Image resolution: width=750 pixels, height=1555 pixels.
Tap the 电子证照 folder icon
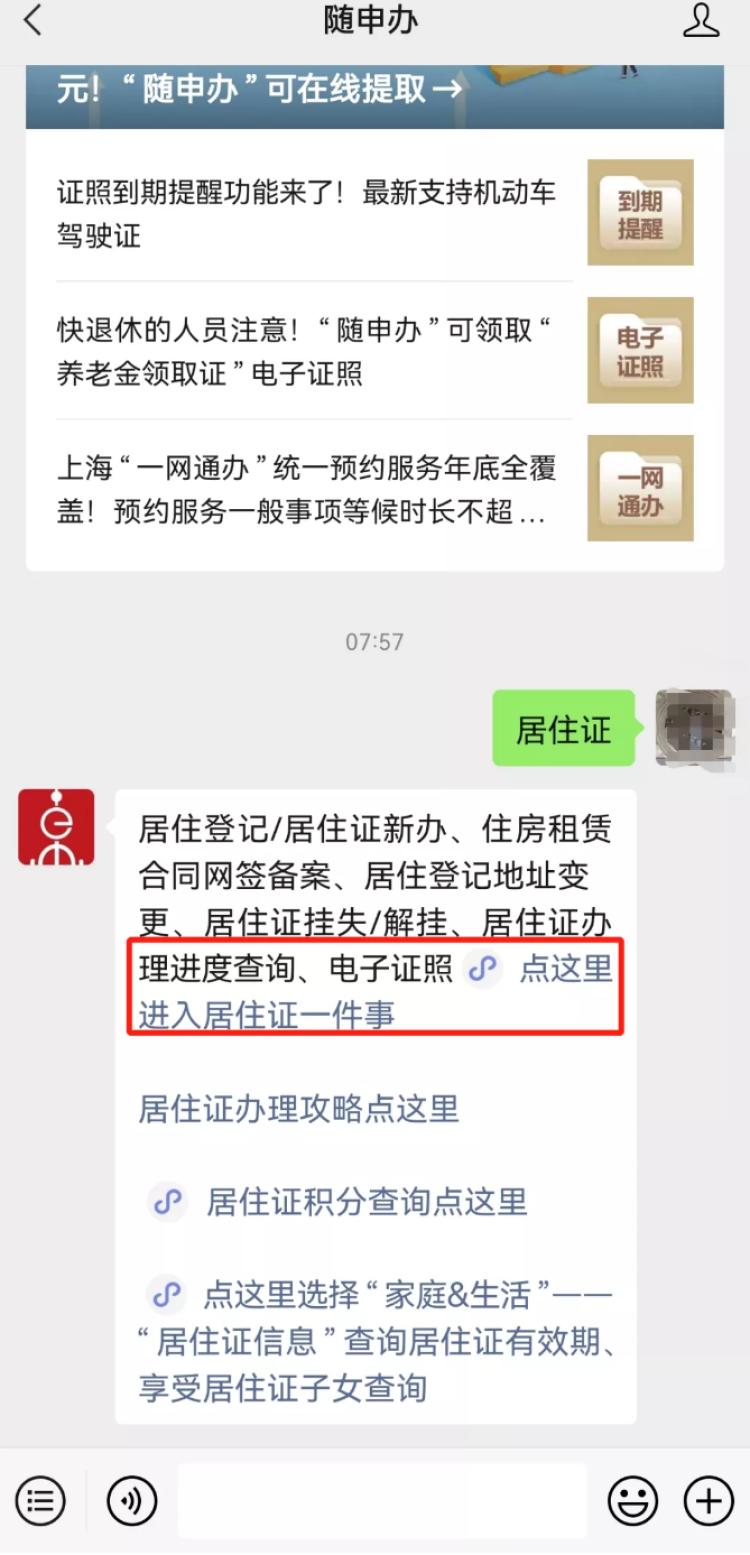click(640, 351)
